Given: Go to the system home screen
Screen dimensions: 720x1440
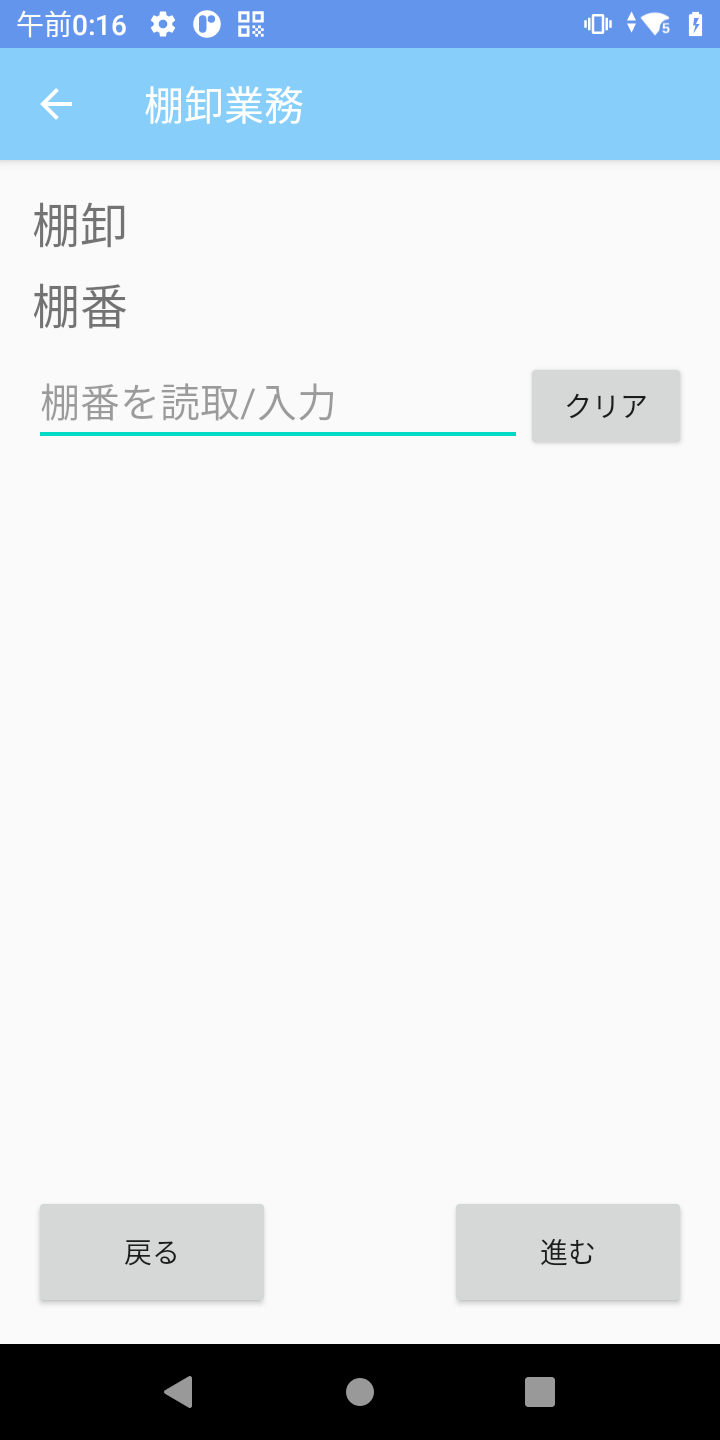Looking at the screenshot, I should click(x=360, y=1392).
